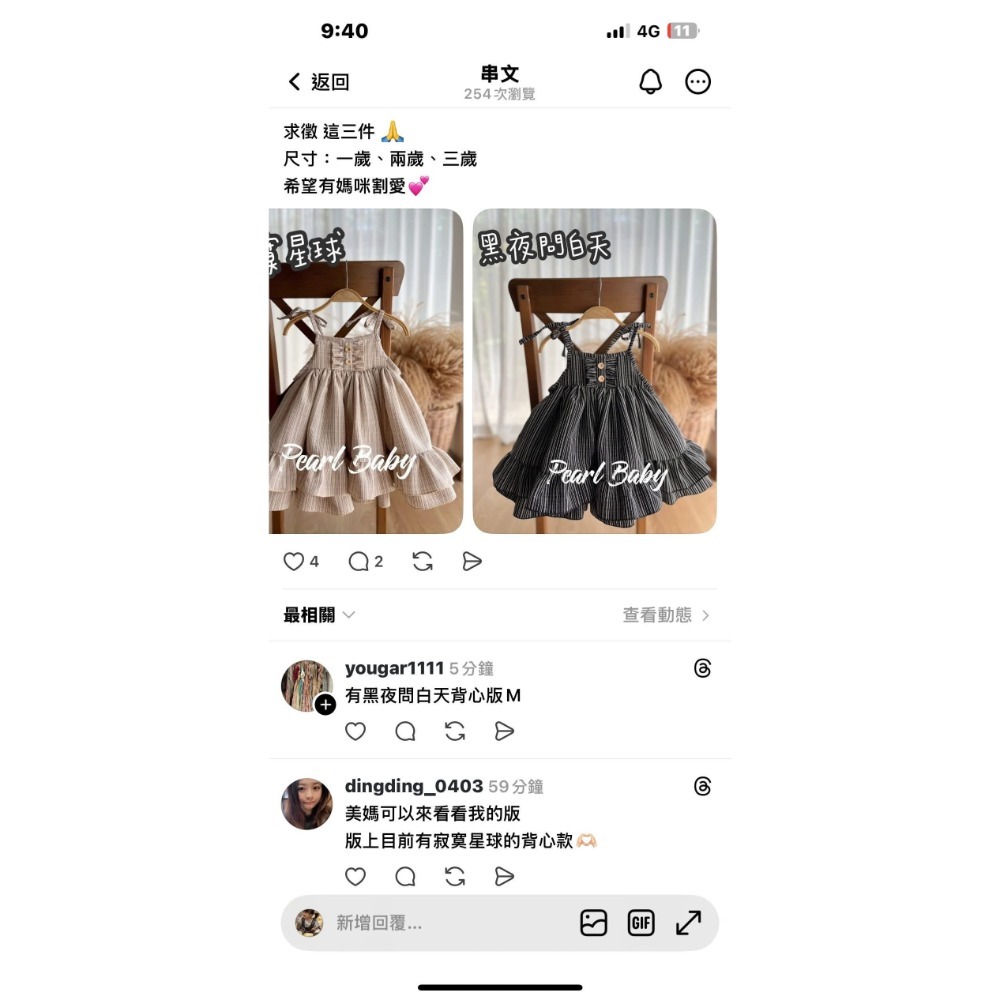The height and width of the screenshot is (1000, 1000).
Task: Open dingding_0403's profile picture
Action: coord(306,804)
